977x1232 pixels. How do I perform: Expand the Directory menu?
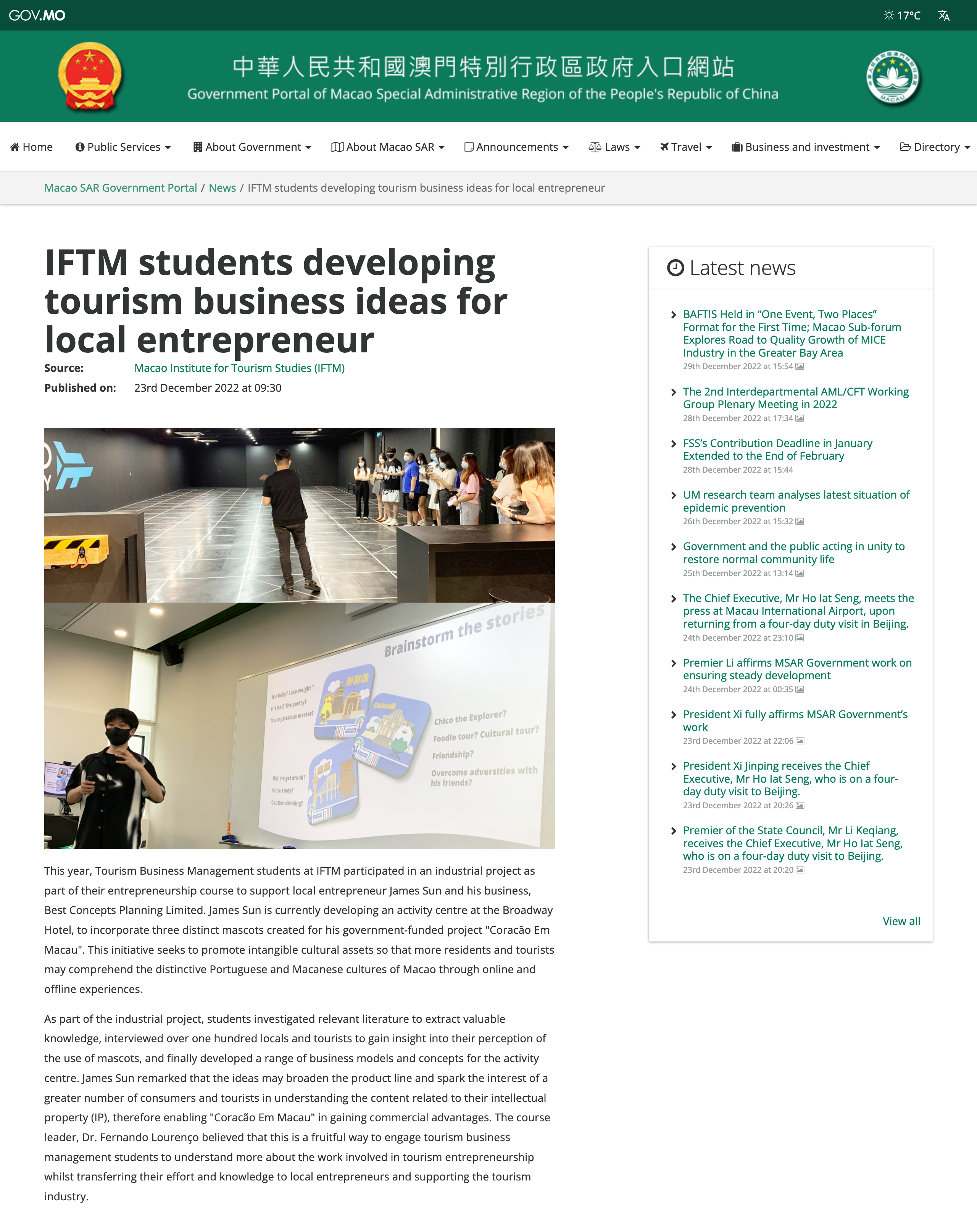(x=935, y=147)
